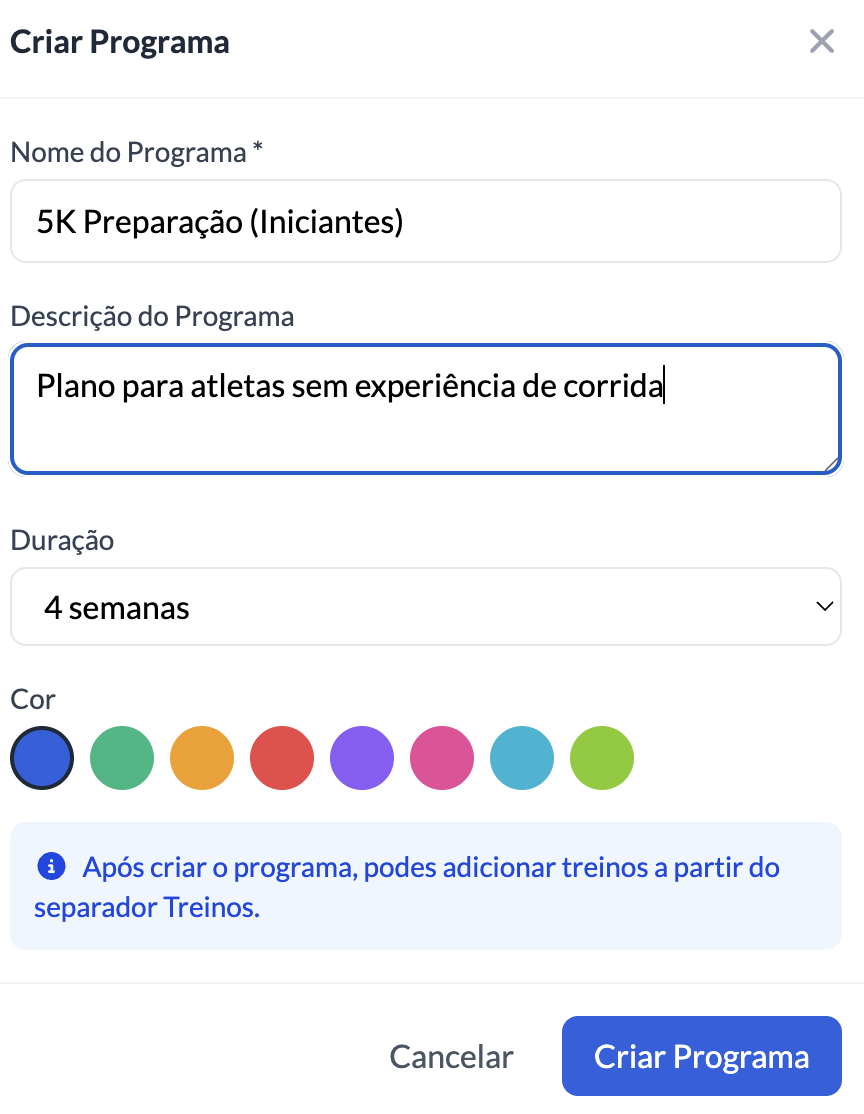Screen dimensions: 864x1114
Task: Click inside the Descrição do Programa textarea
Action: click(x=426, y=408)
